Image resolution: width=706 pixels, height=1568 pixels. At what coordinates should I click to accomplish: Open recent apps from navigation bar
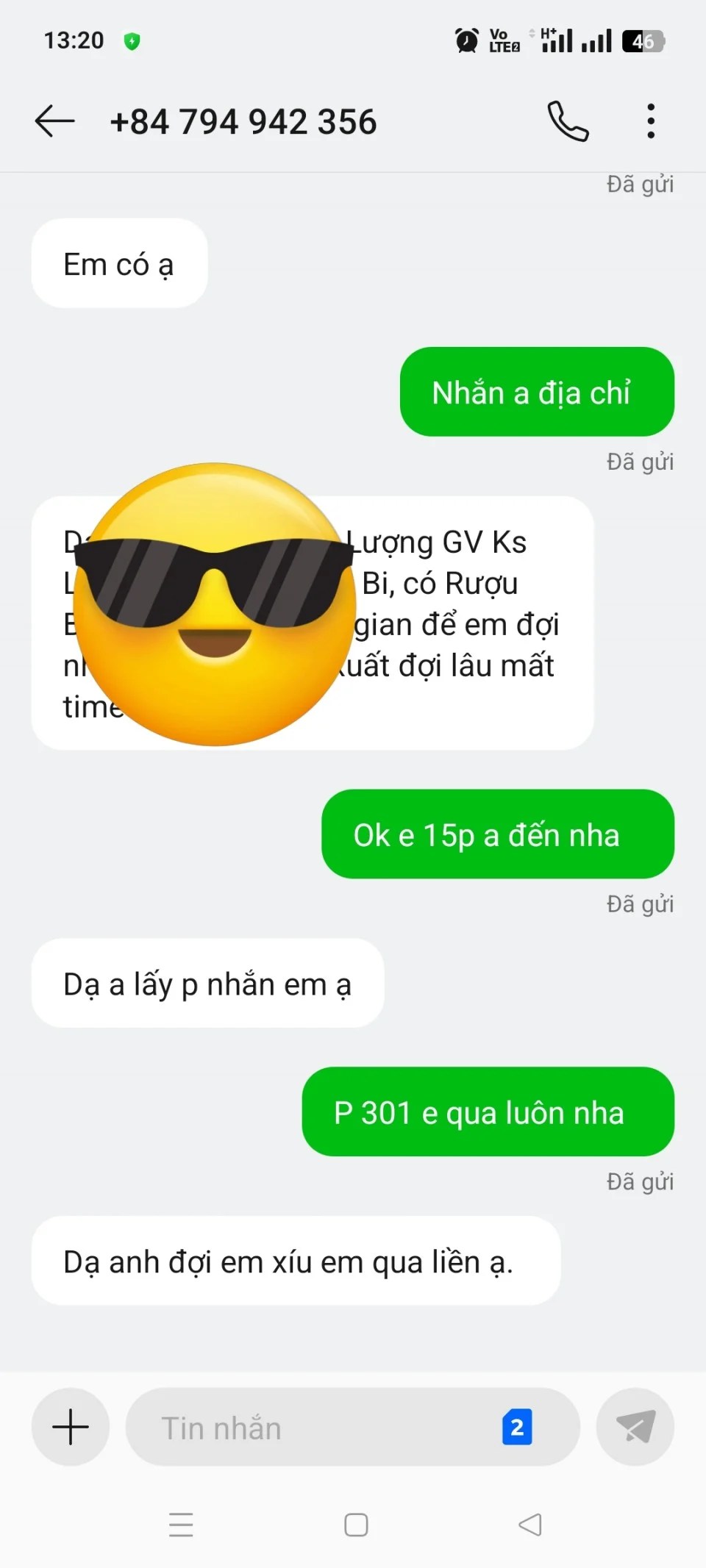tap(181, 1525)
